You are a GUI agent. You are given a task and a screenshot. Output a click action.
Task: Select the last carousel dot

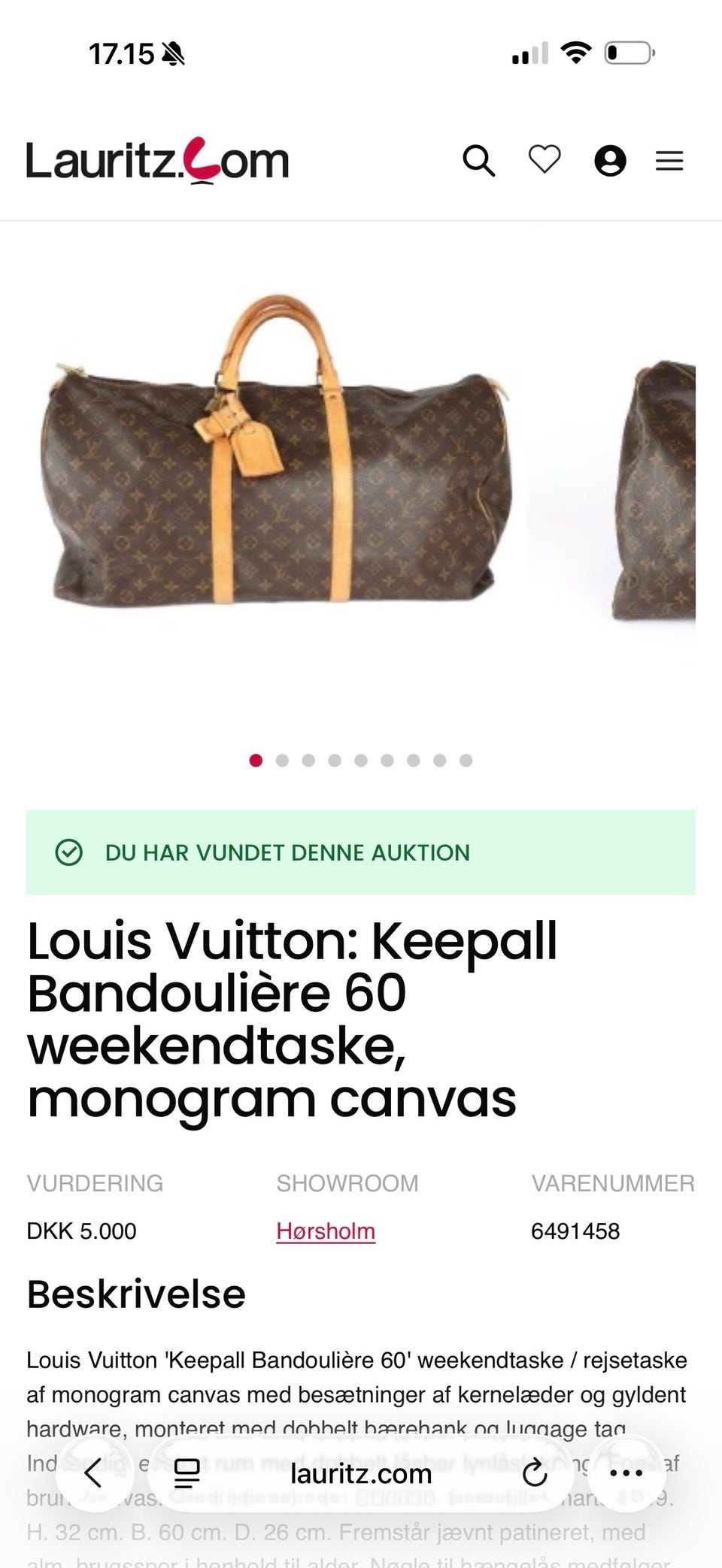point(466,761)
